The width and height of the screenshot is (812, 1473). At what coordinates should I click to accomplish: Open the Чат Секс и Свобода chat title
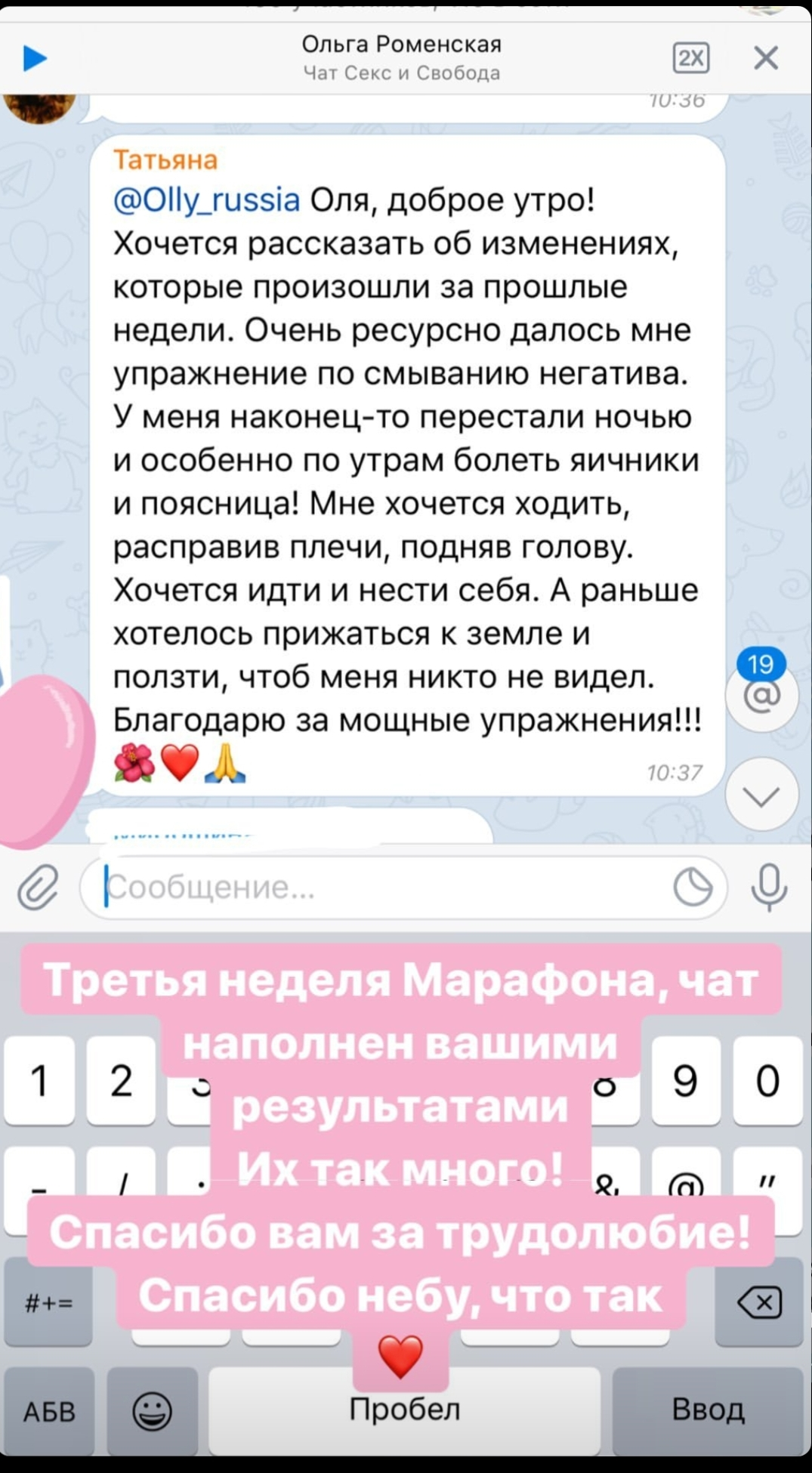pos(401,73)
